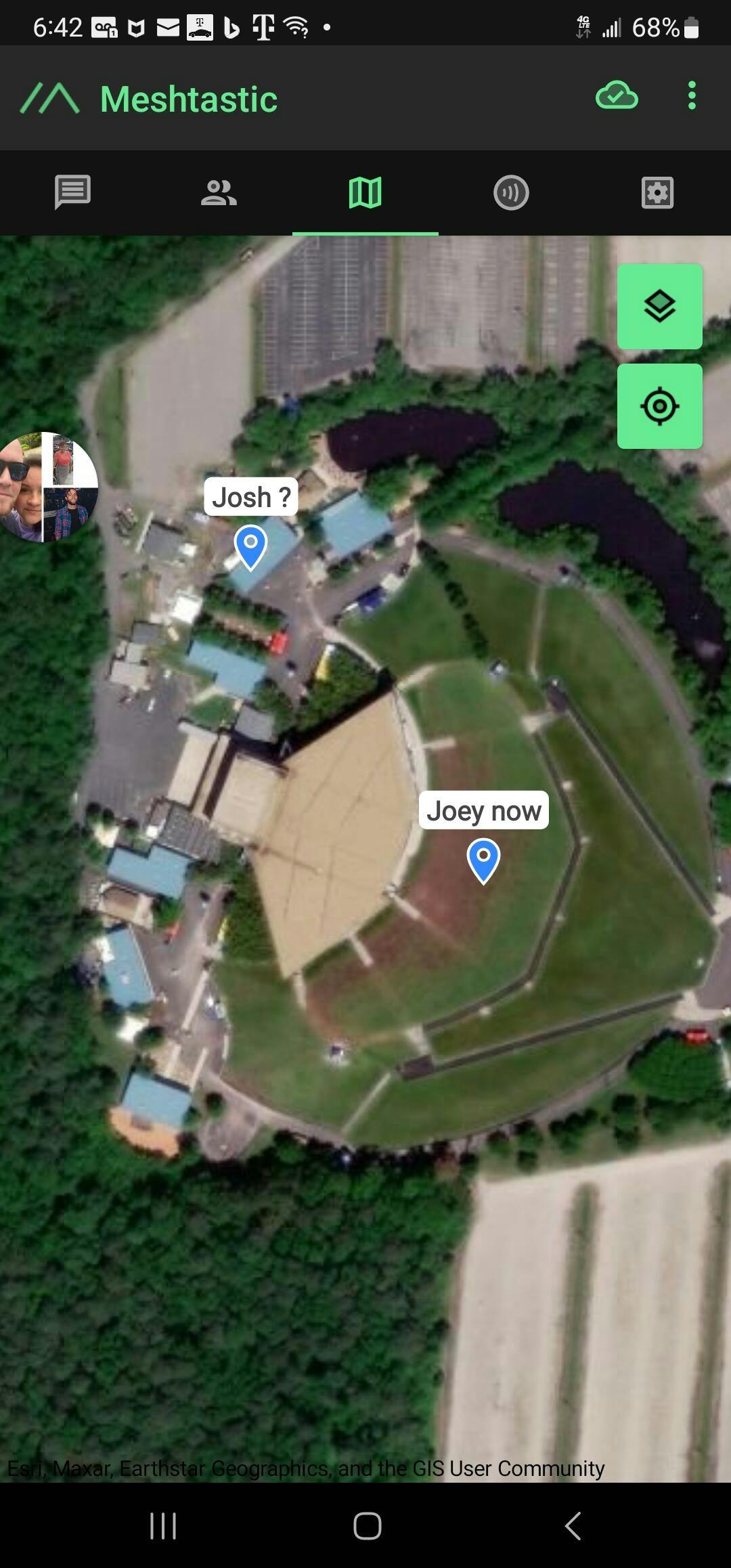Select the Joey now map pin
This screenshot has height=1568, width=731.
(483, 860)
